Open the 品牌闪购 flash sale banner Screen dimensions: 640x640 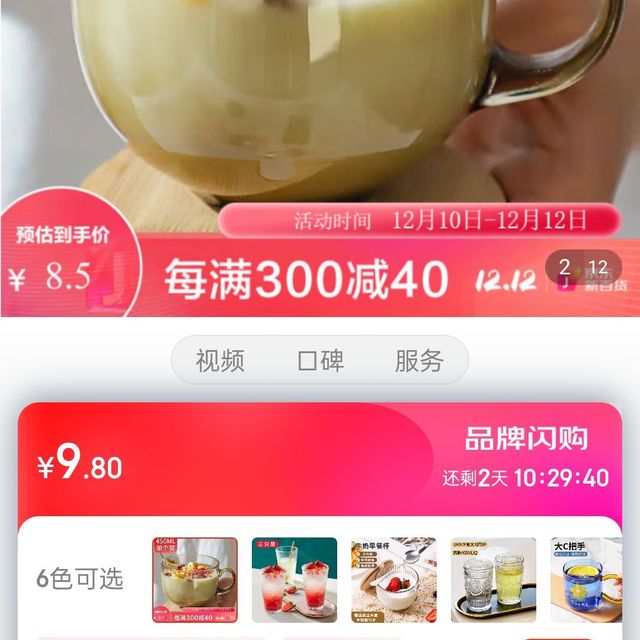(526, 439)
